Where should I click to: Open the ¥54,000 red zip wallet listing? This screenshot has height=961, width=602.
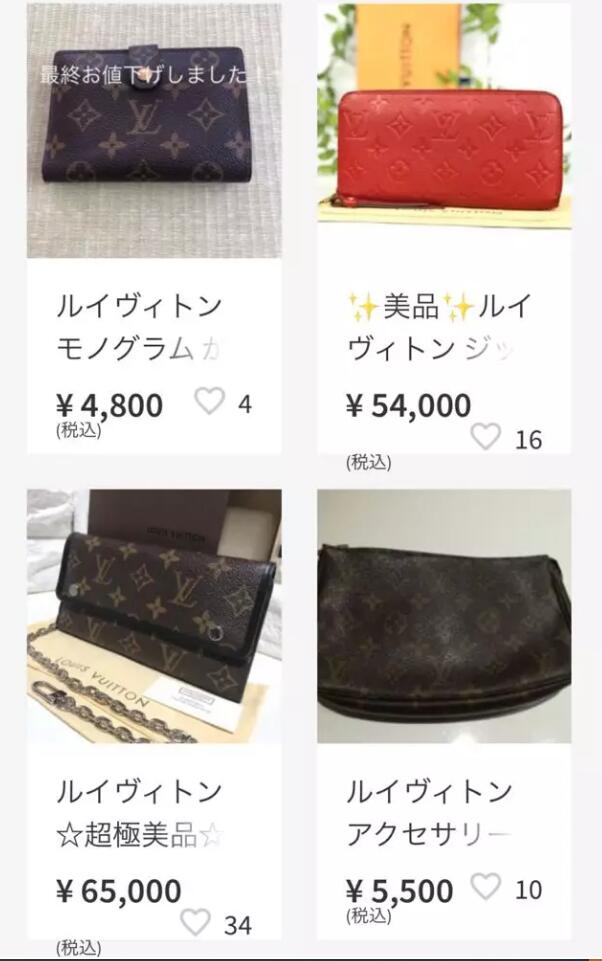(x=444, y=130)
